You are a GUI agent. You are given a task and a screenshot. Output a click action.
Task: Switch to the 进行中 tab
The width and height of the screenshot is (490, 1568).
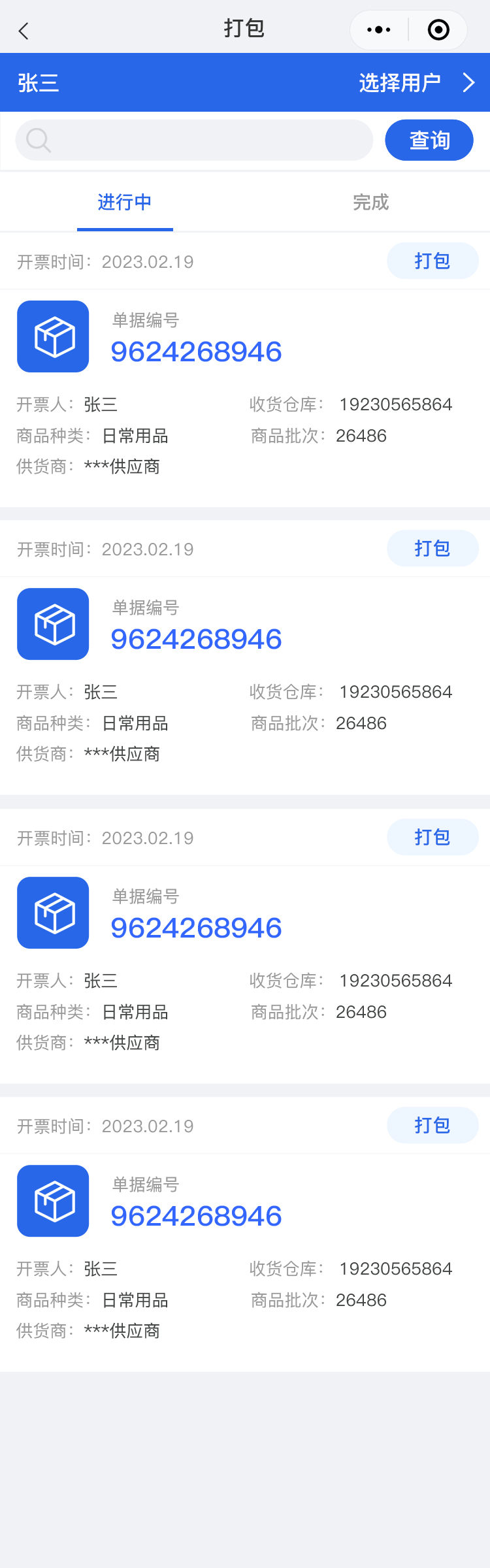coord(125,203)
